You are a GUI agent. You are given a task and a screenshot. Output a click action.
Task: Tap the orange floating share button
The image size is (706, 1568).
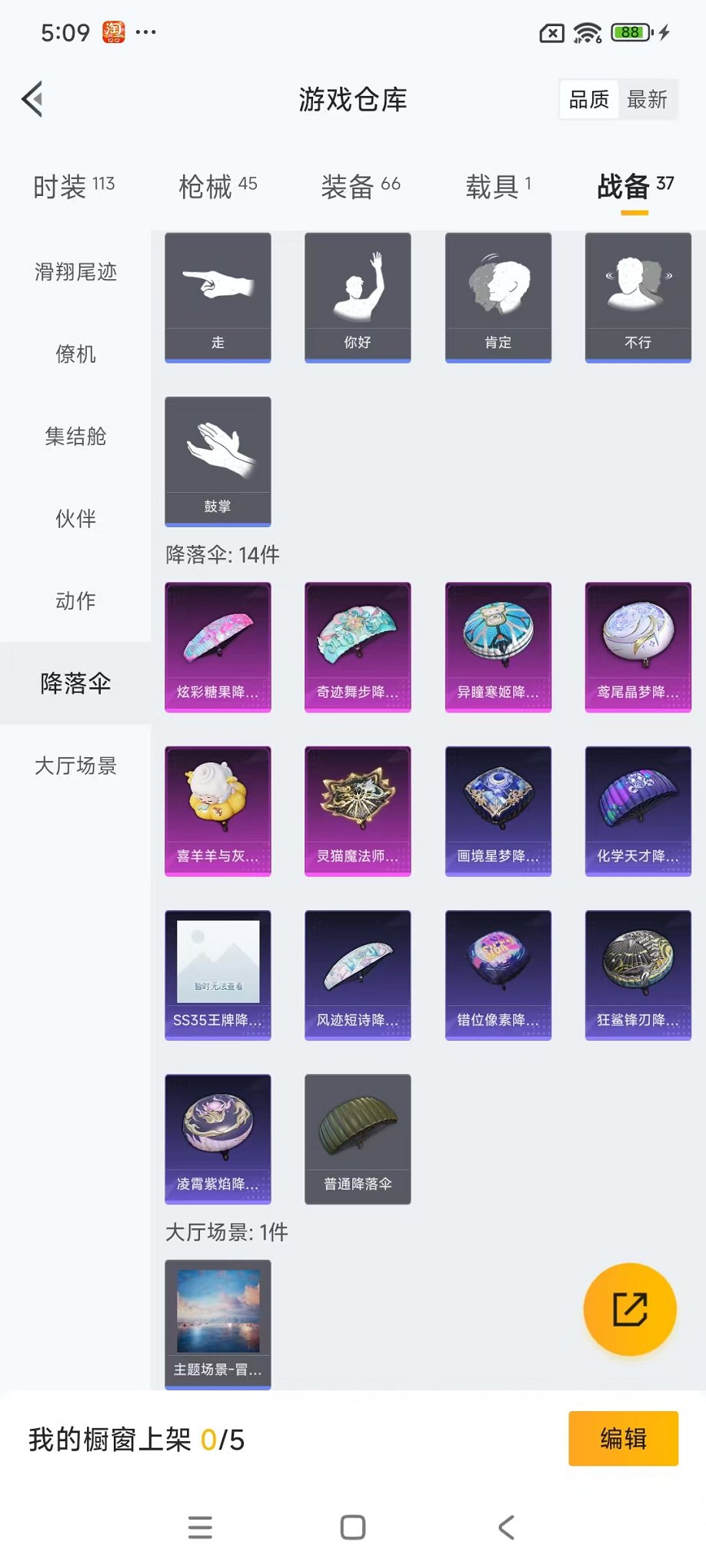pos(630,1309)
